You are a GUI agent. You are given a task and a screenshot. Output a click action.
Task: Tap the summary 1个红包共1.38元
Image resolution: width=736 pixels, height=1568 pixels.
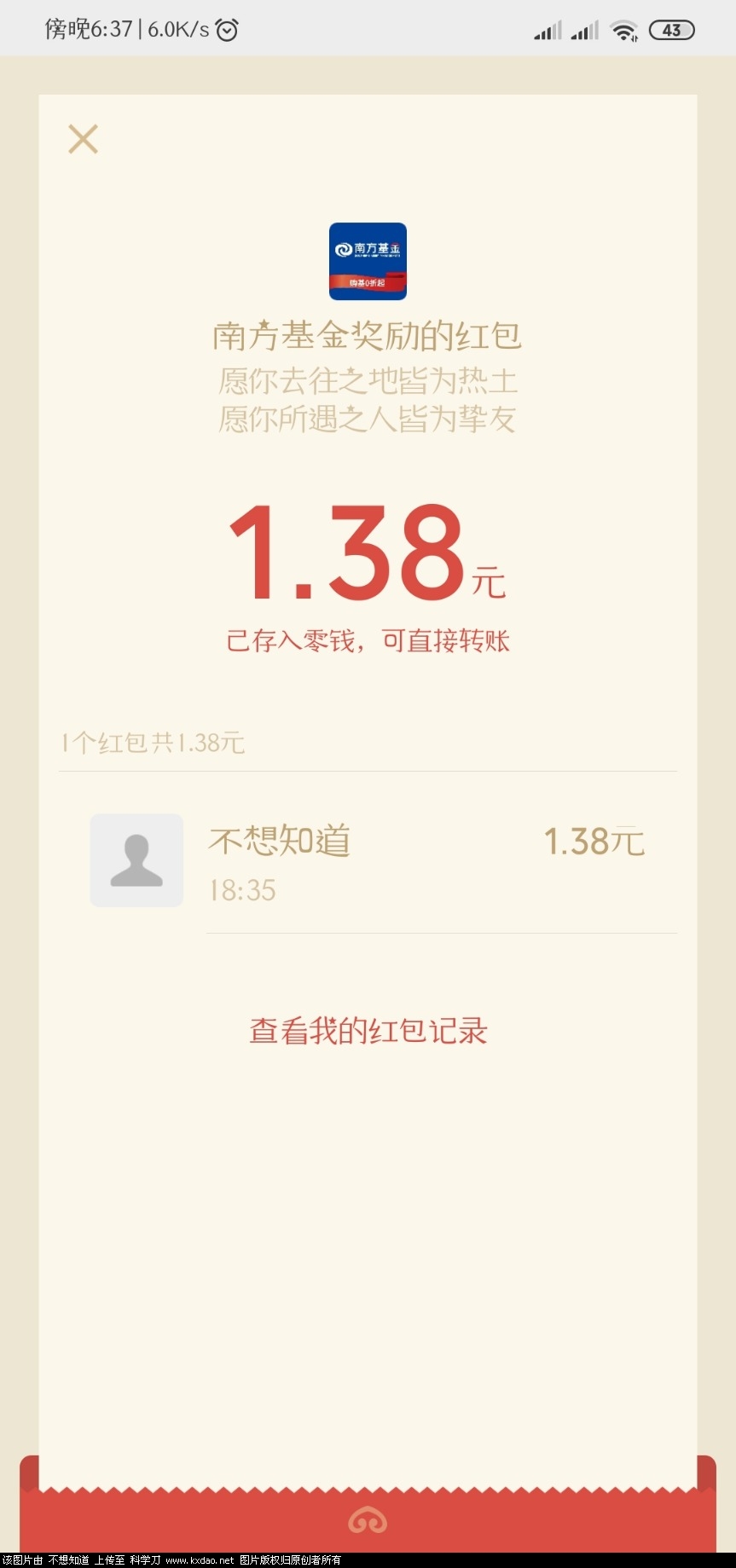152,742
